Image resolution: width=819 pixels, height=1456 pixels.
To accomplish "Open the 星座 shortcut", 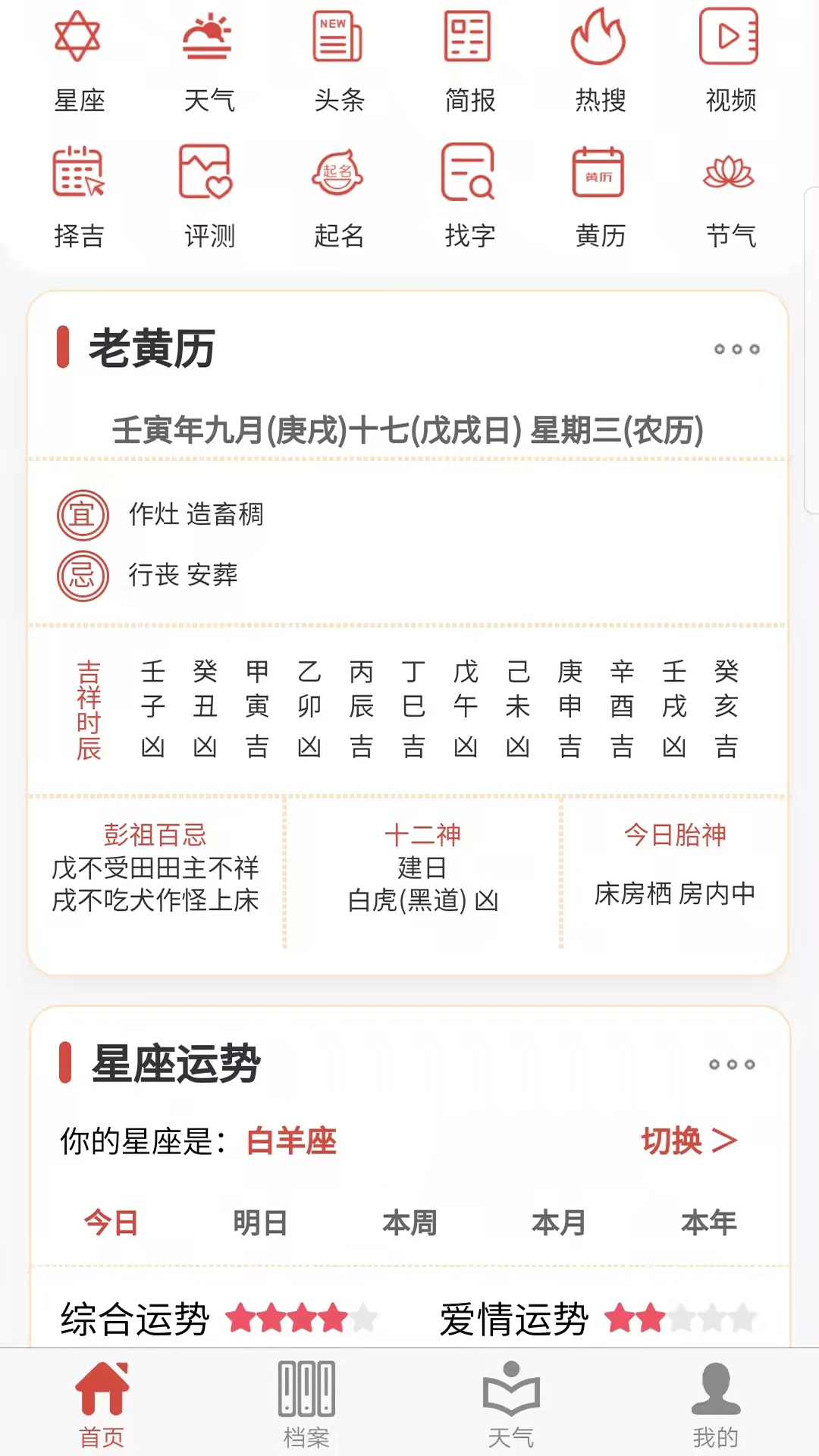I will [x=78, y=61].
